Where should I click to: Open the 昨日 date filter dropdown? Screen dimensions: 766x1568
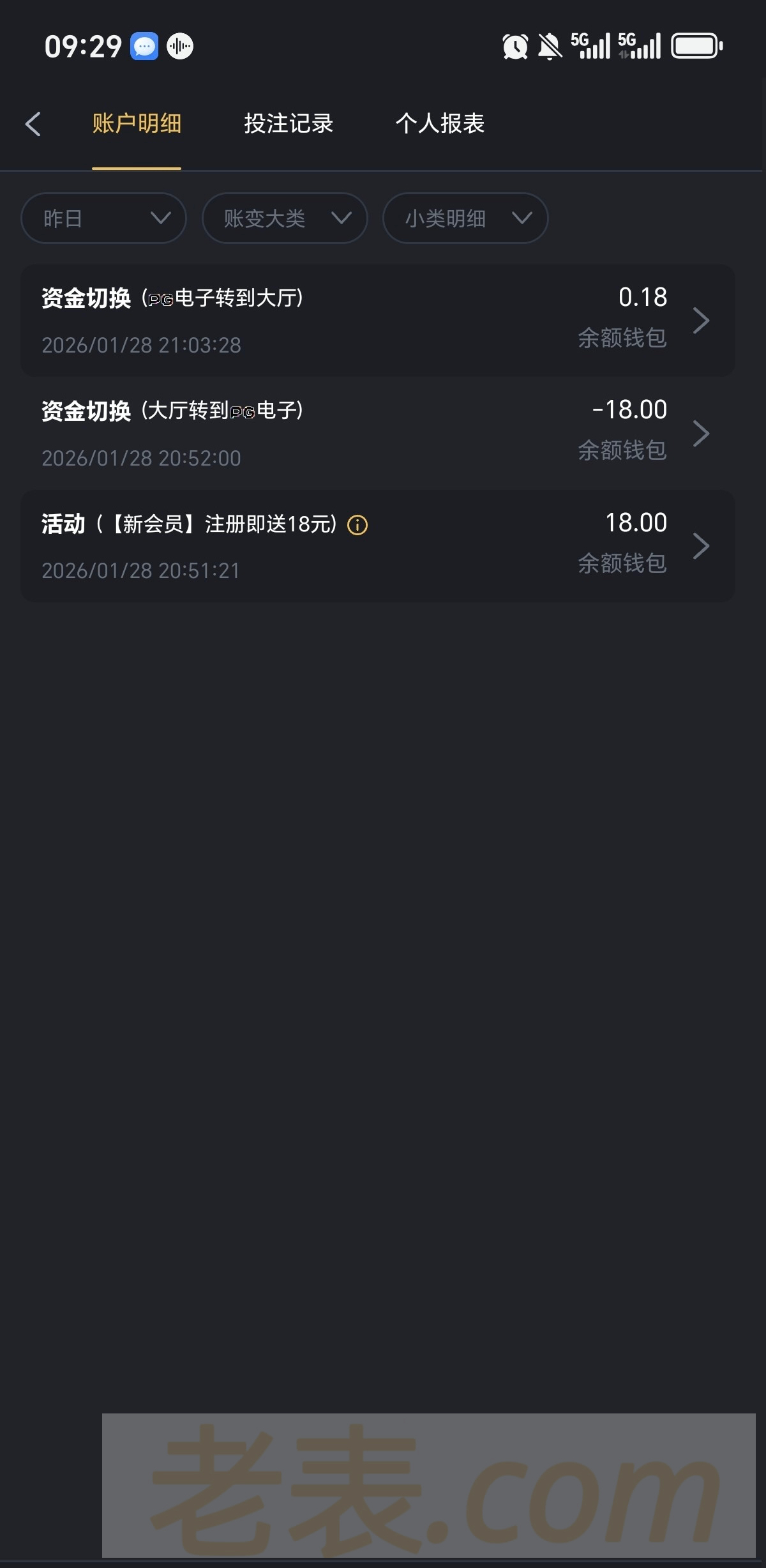coord(103,218)
